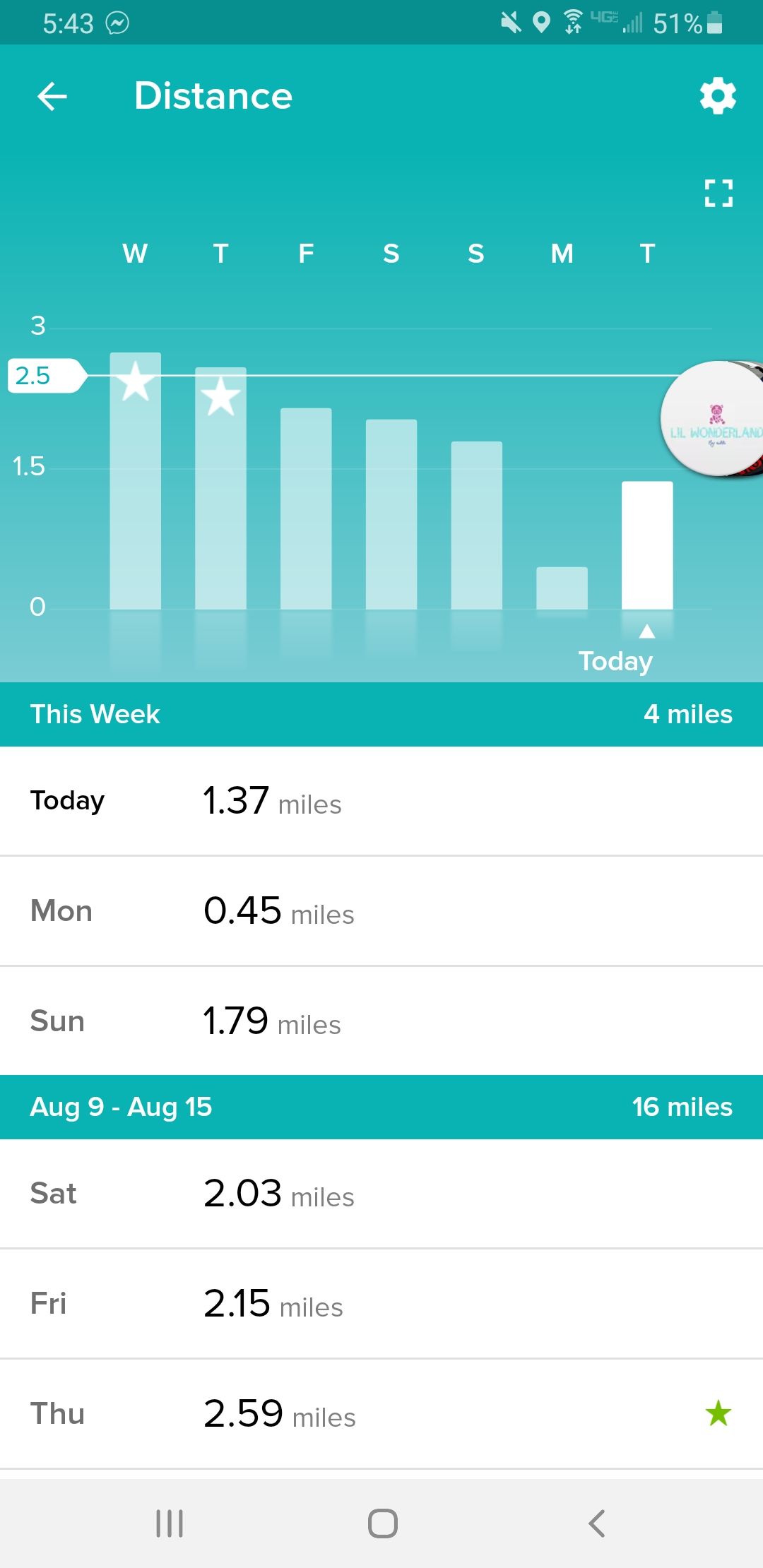Open Thu 2.59 miles entry
Image resolution: width=763 pixels, height=1568 pixels.
pyautogui.click(x=381, y=1414)
